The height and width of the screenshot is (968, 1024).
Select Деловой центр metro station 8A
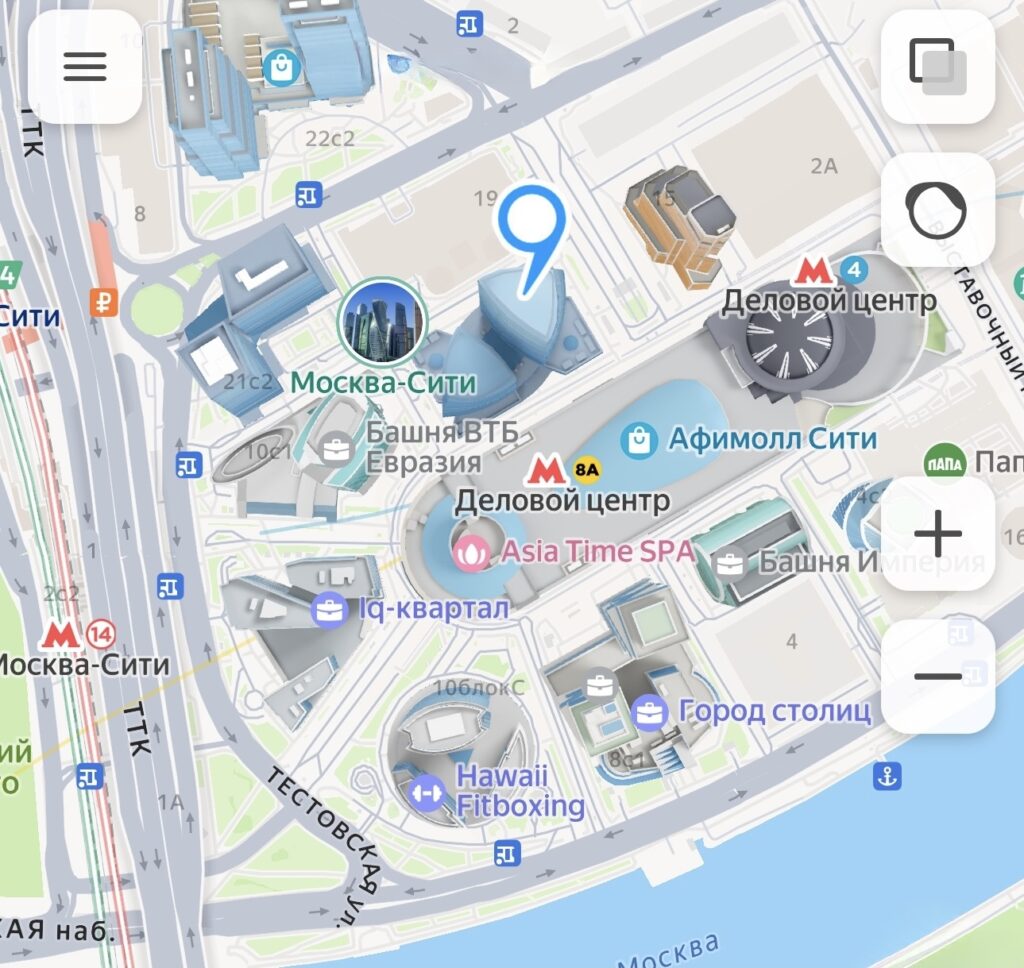coord(545,468)
